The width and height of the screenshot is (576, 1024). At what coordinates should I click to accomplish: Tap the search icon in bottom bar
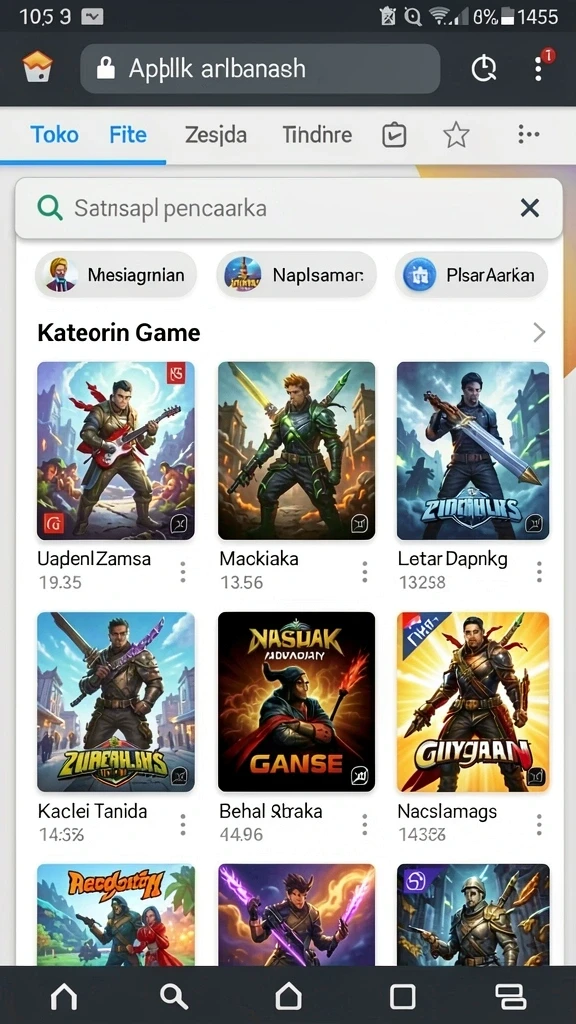point(174,997)
